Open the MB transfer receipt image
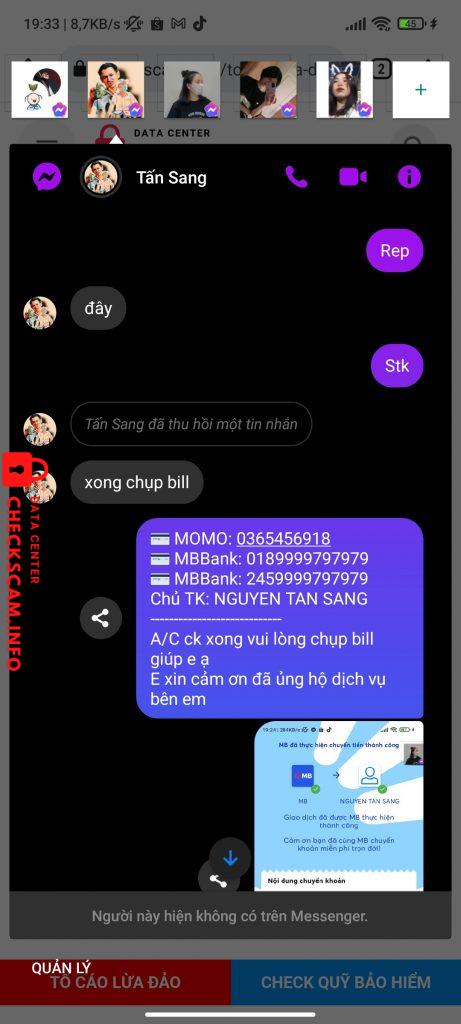 (x=339, y=805)
